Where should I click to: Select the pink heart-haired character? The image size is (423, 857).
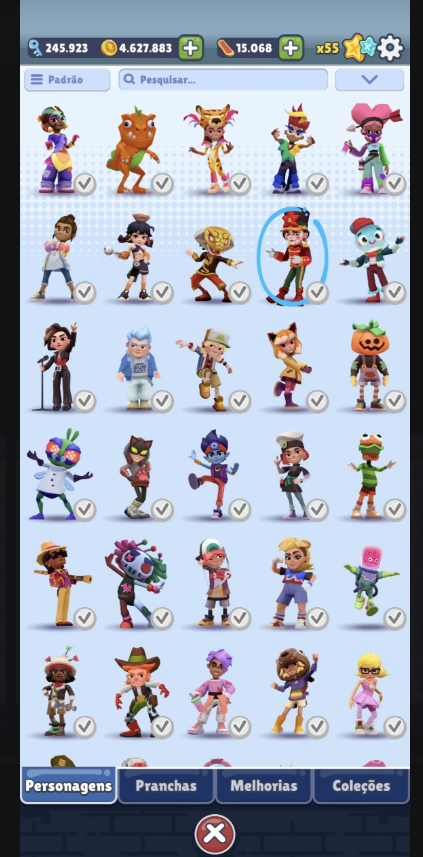374,149
